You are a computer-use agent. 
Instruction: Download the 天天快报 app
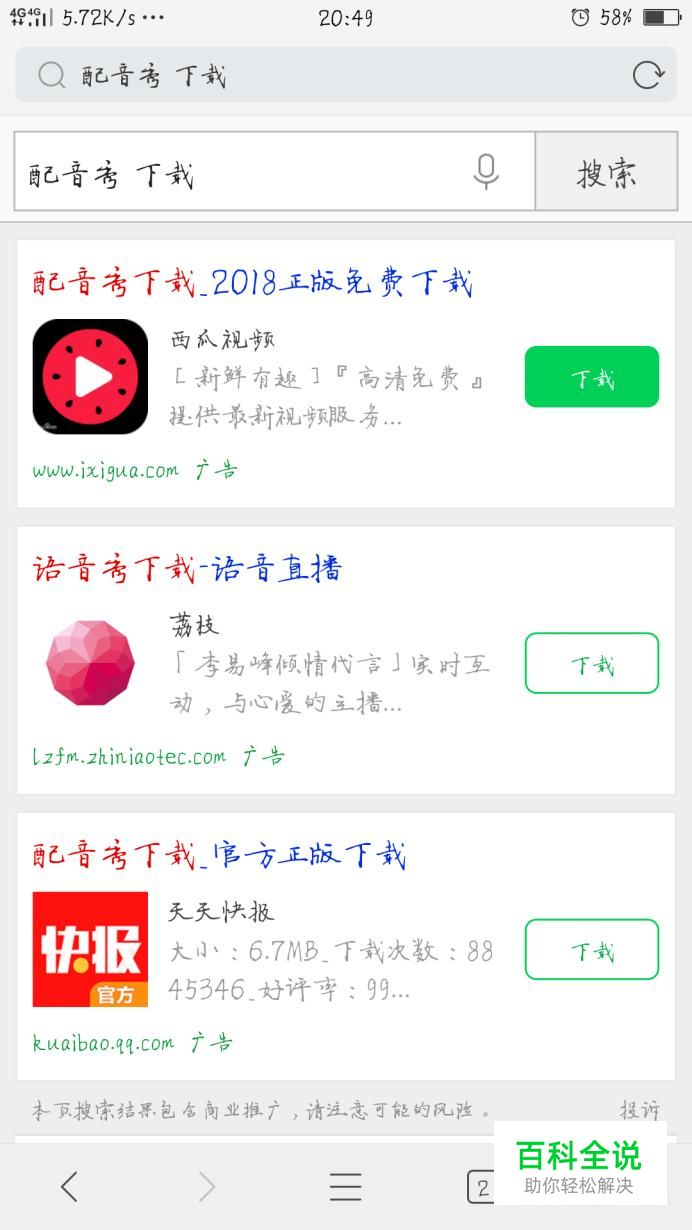tap(591, 949)
